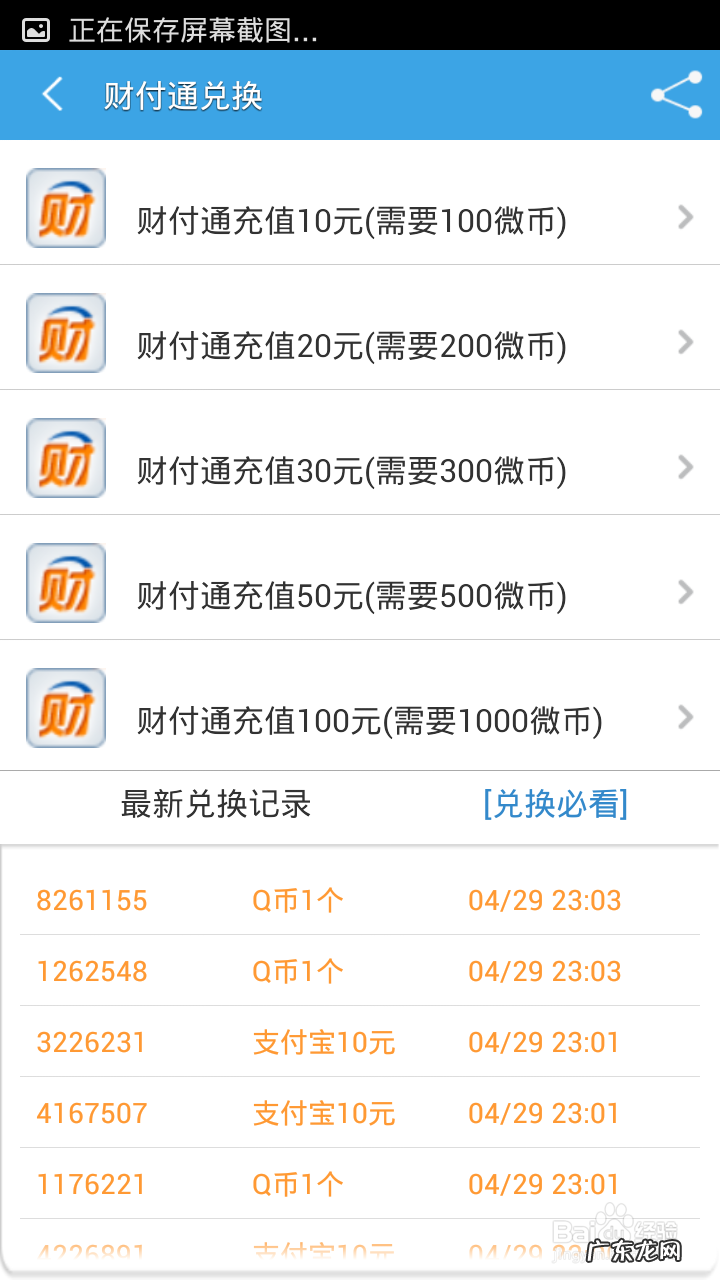Tap the 财付通 icon beside 充值100元 option
Screen dimensions: 720x1280
click(x=65, y=708)
